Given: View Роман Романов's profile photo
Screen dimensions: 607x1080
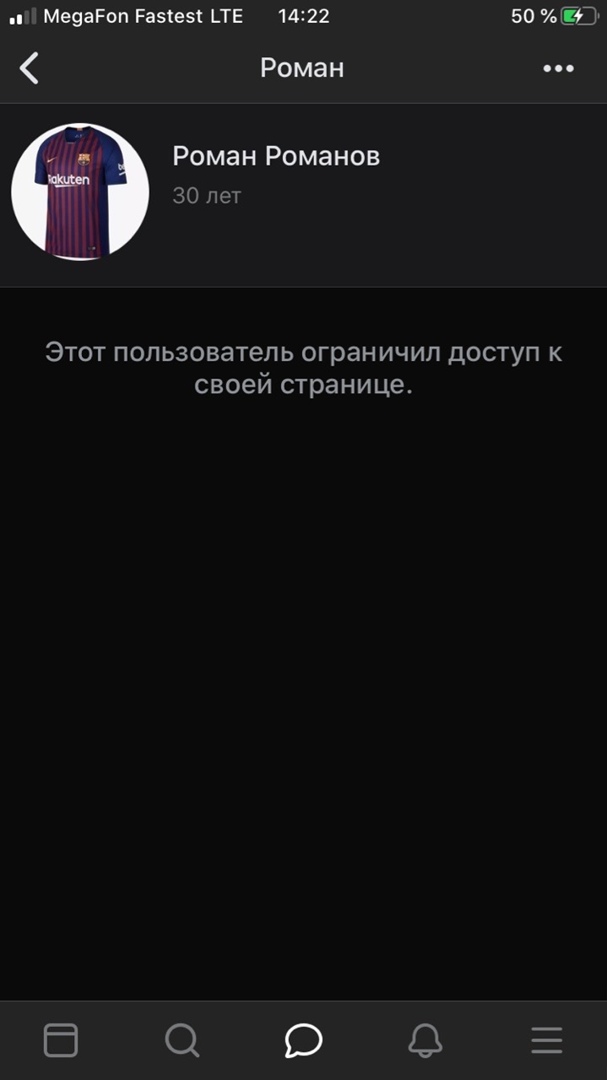Looking at the screenshot, I should (80, 192).
